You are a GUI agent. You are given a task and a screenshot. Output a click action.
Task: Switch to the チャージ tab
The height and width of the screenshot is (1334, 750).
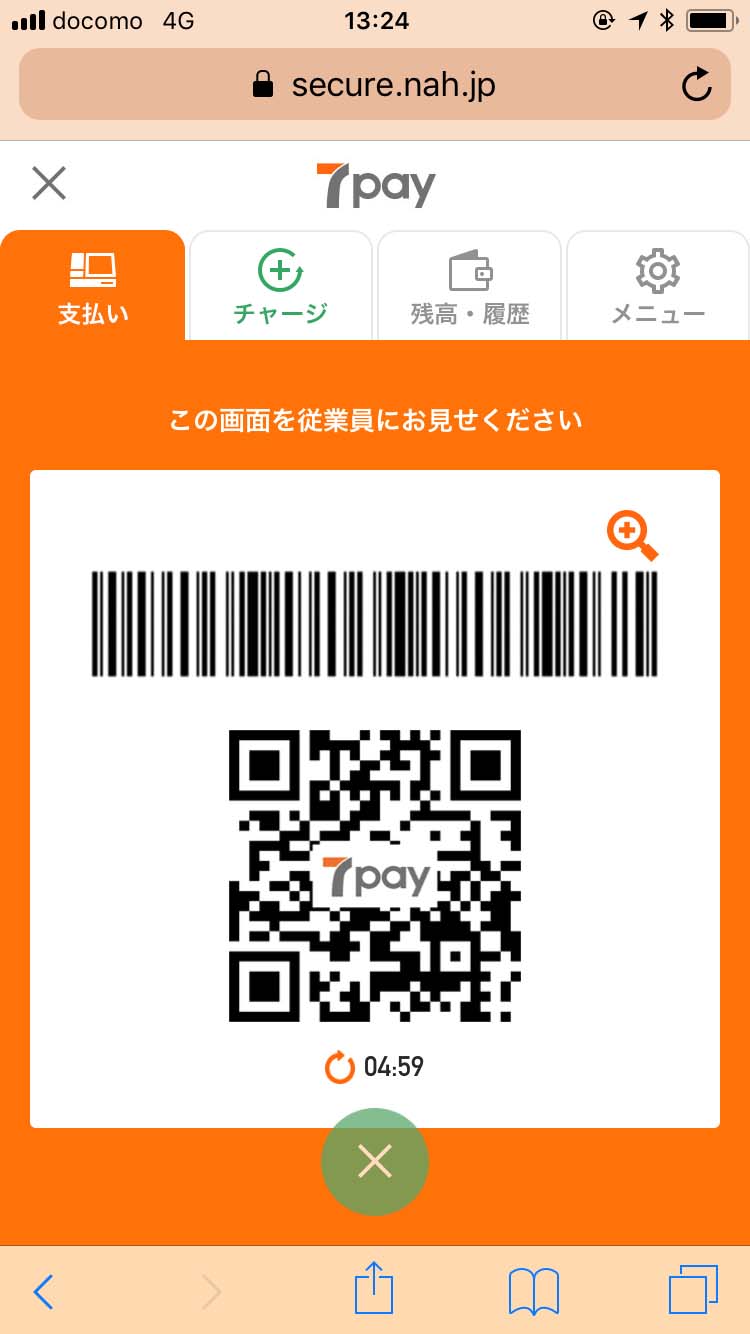tap(281, 287)
